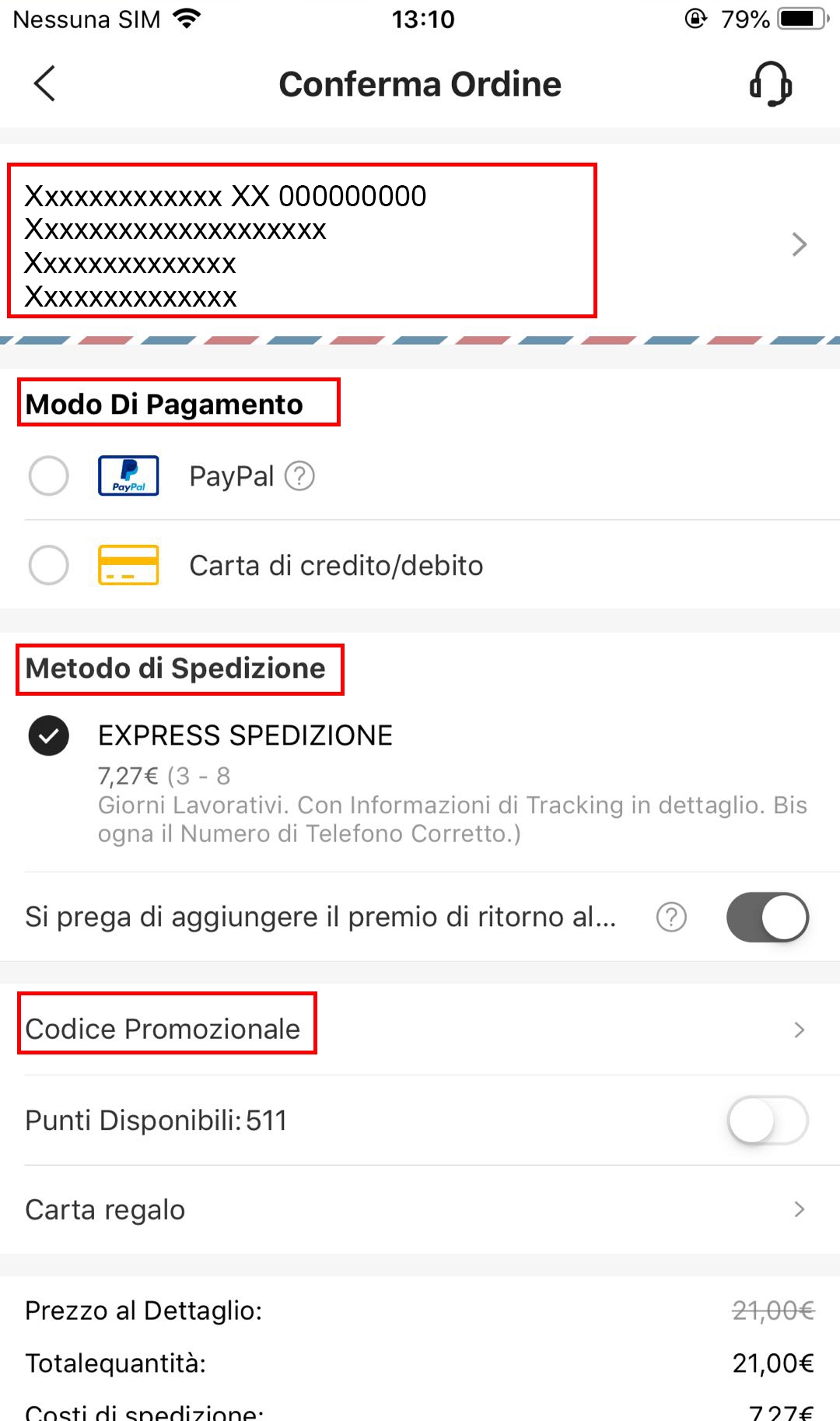The image size is (840, 1421).
Task: Go back from Conferma Ordine
Action: [45, 83]
